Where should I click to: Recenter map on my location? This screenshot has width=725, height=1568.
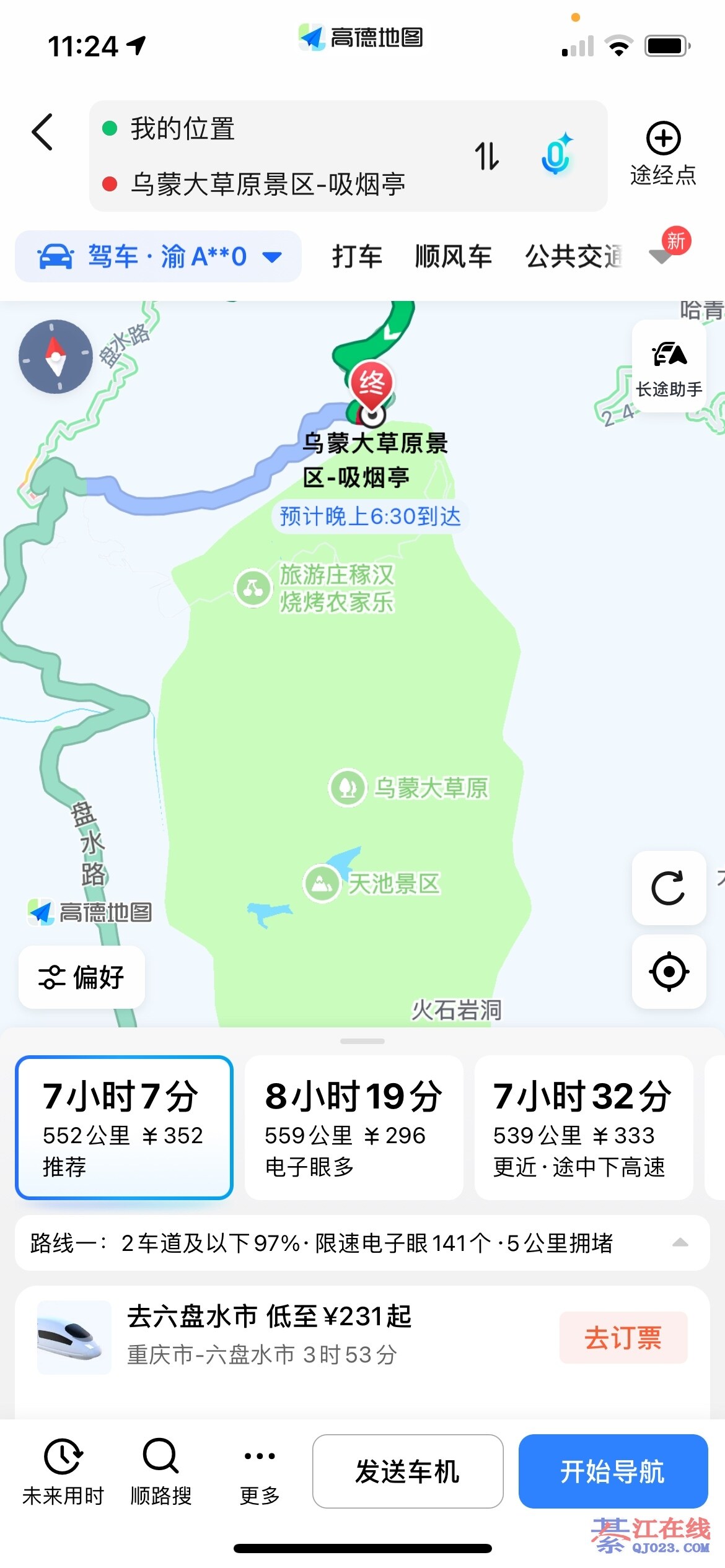point(669,972)
